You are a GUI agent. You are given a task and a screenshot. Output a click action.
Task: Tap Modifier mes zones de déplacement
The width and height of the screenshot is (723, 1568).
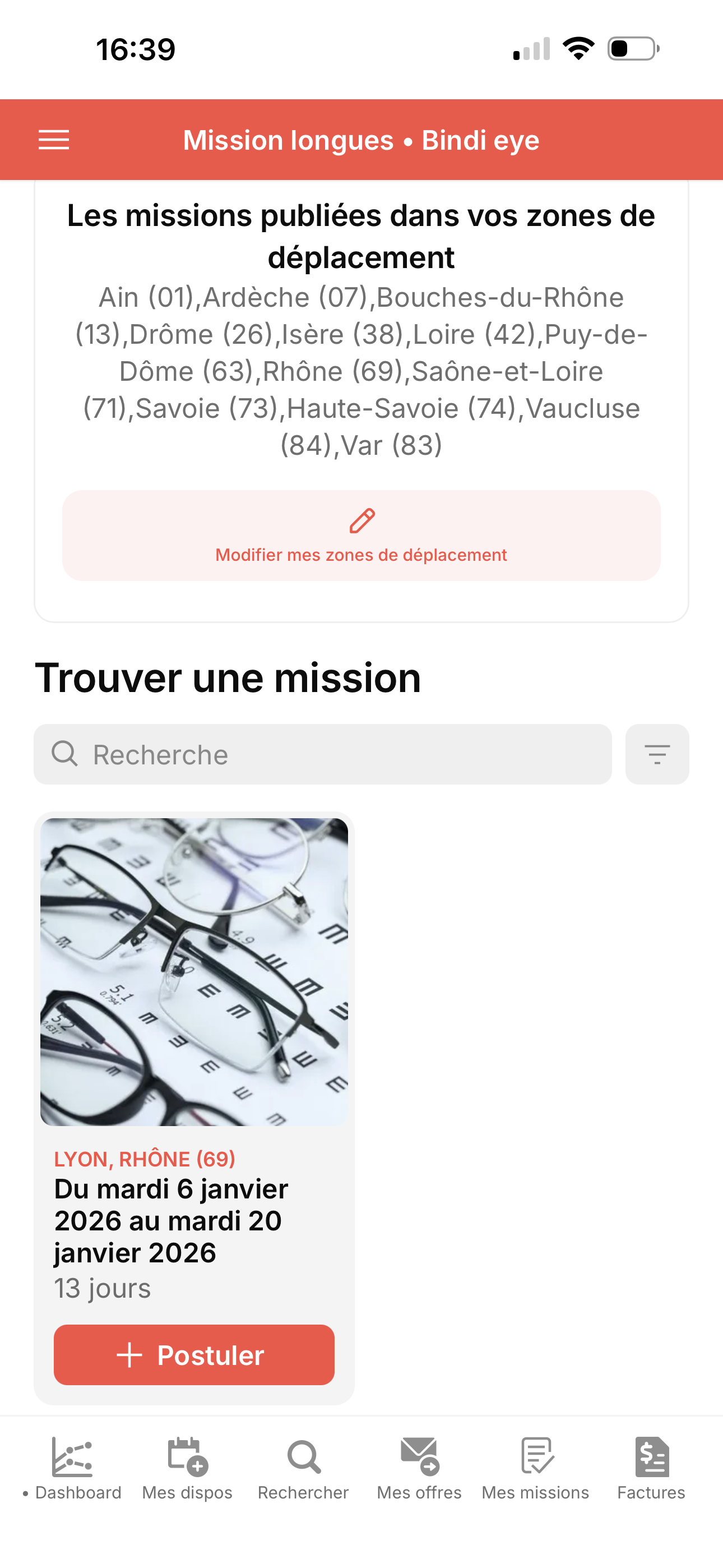(361, 536)
